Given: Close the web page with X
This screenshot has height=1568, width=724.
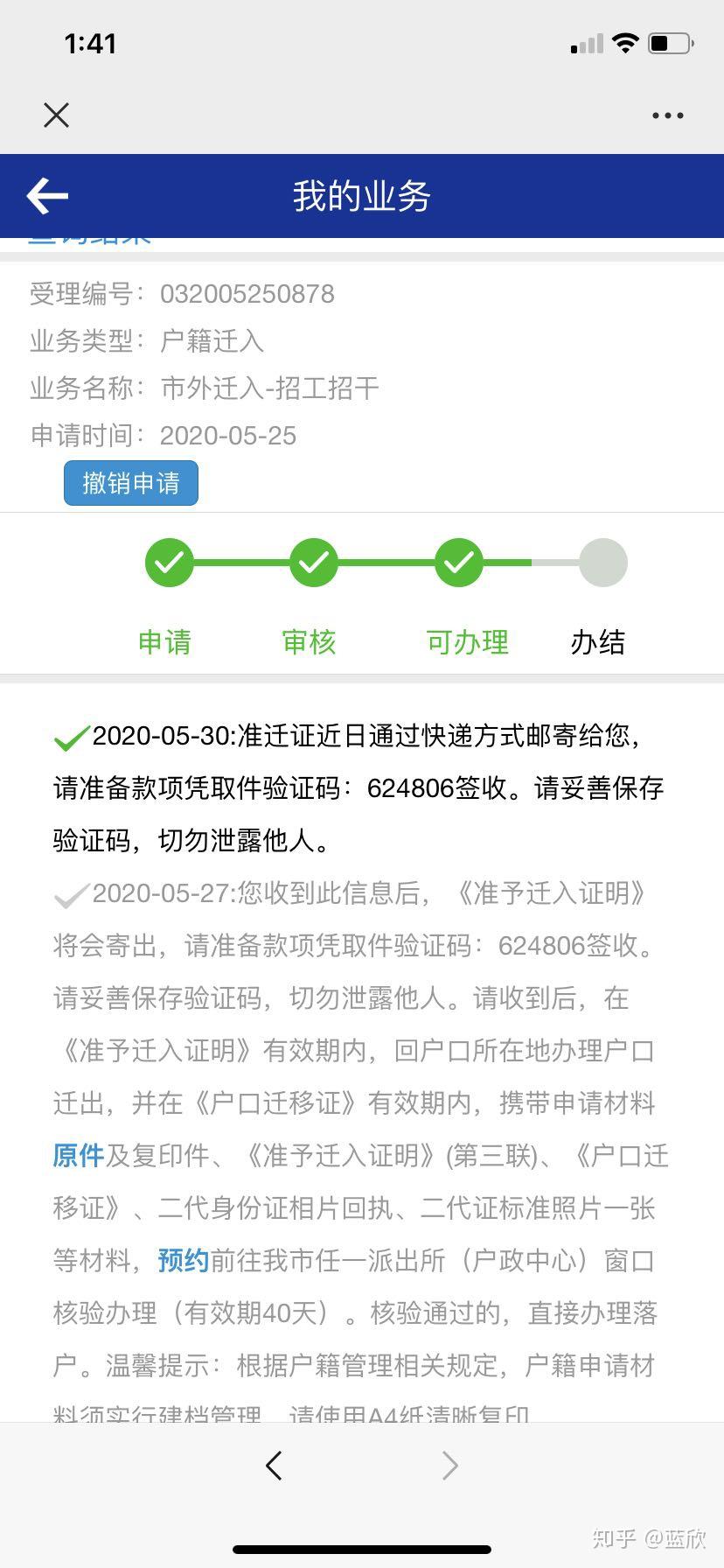Looking at the screenshot, I should (56, 115).
